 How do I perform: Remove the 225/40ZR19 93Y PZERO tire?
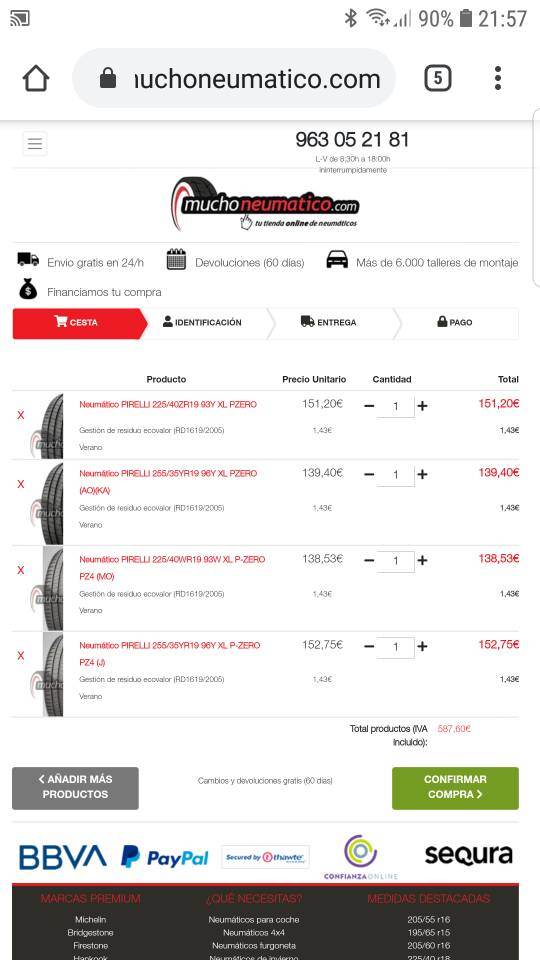21,415
